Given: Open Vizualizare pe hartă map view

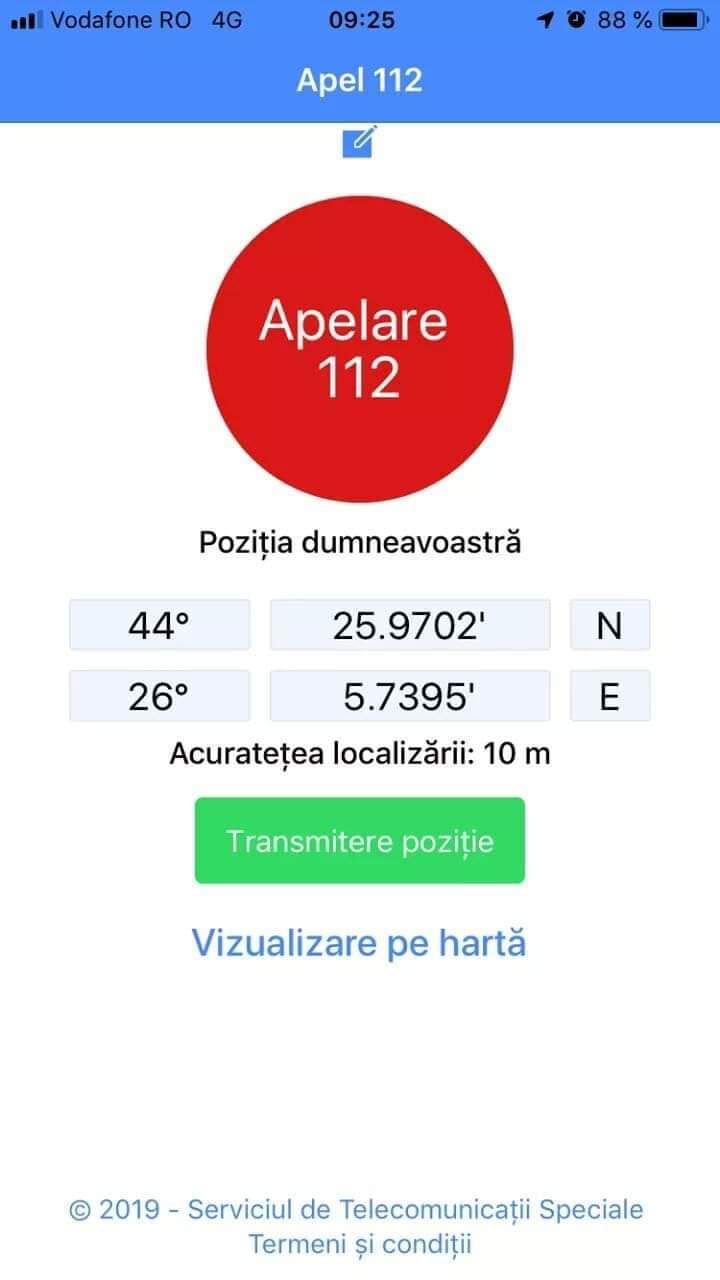Looking at the screenshot, I should (359, 942).
